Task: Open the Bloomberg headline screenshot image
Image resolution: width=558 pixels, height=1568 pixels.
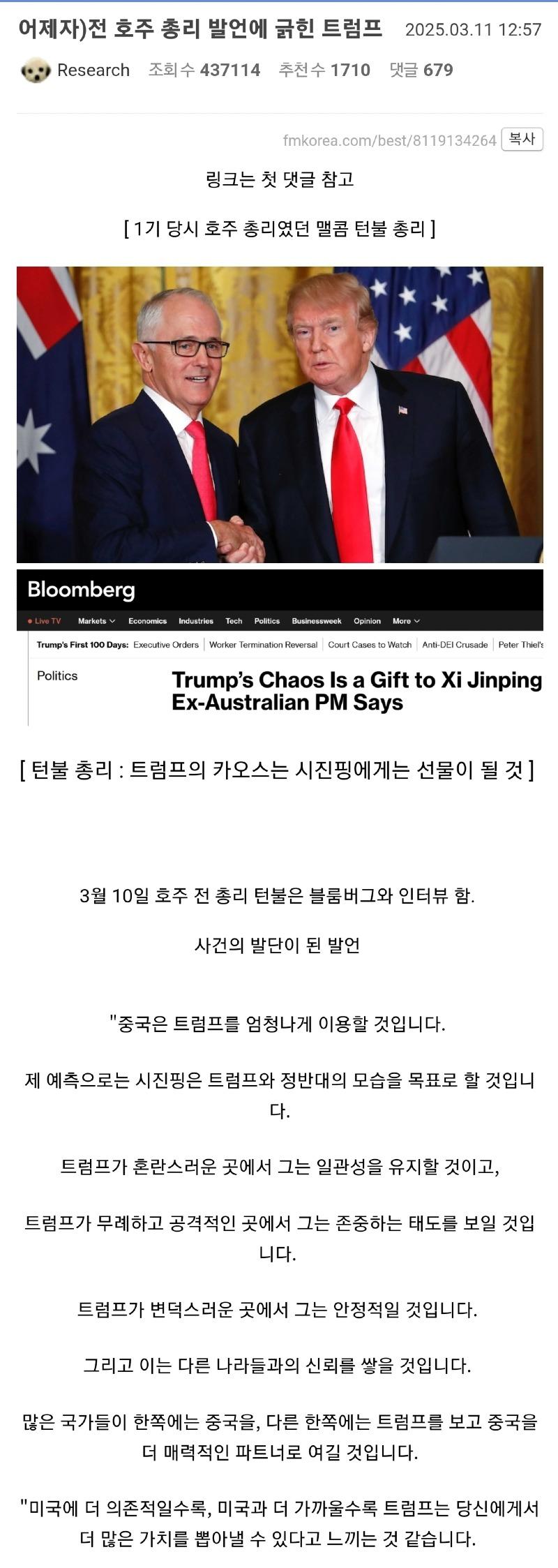Action: (x=280, y=648)
